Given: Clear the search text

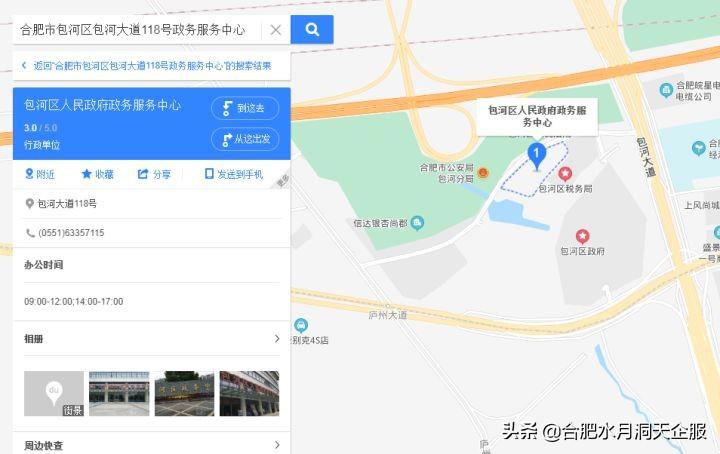Looking at the screenshot, I should tap(275, 30).
